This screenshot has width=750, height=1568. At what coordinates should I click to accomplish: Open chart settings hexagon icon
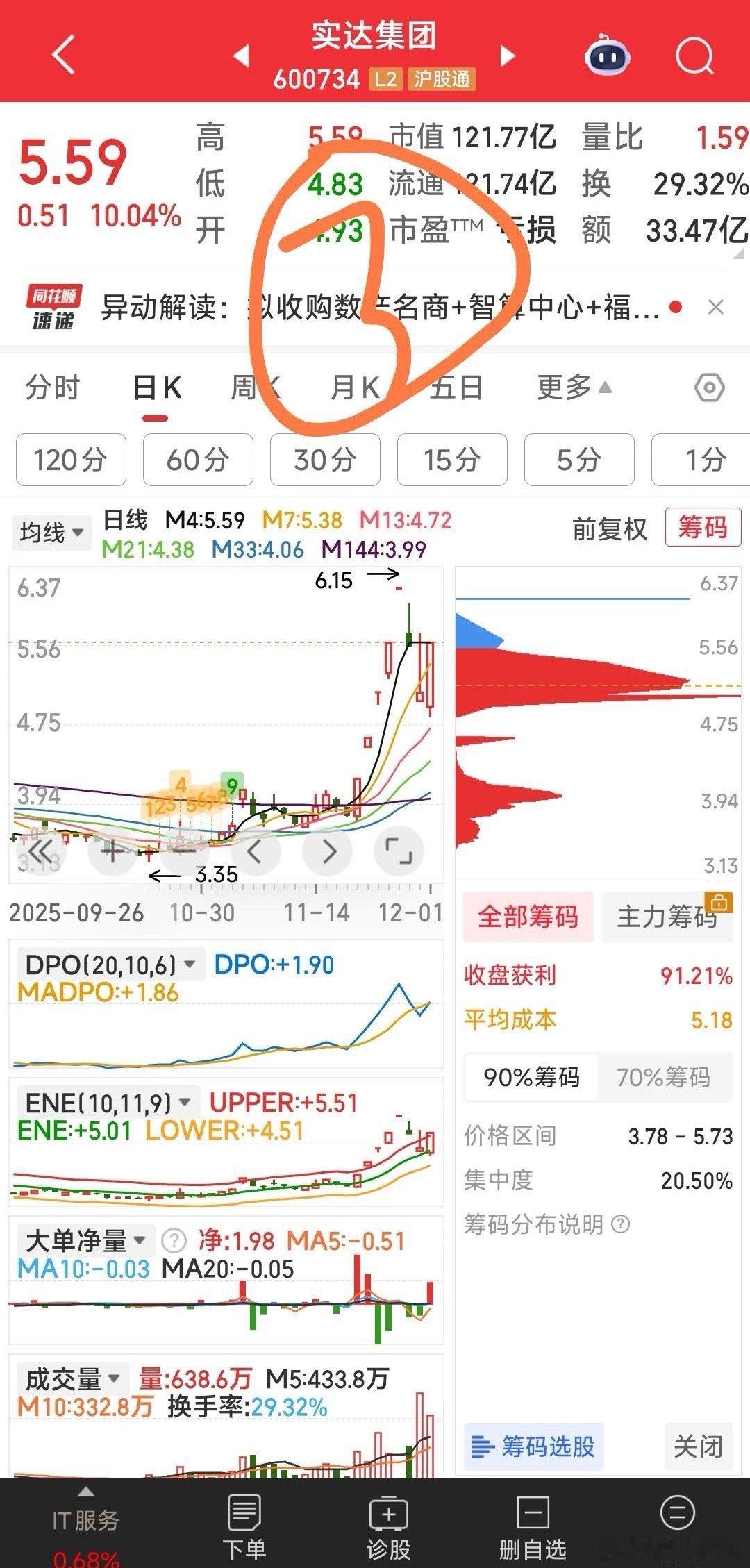709,387
